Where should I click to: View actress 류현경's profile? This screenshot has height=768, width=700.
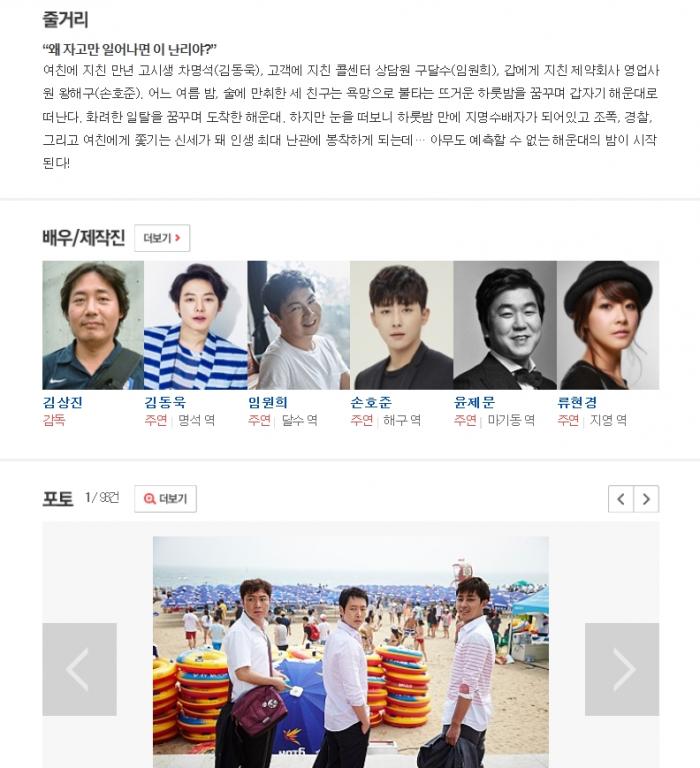(607, 325)
